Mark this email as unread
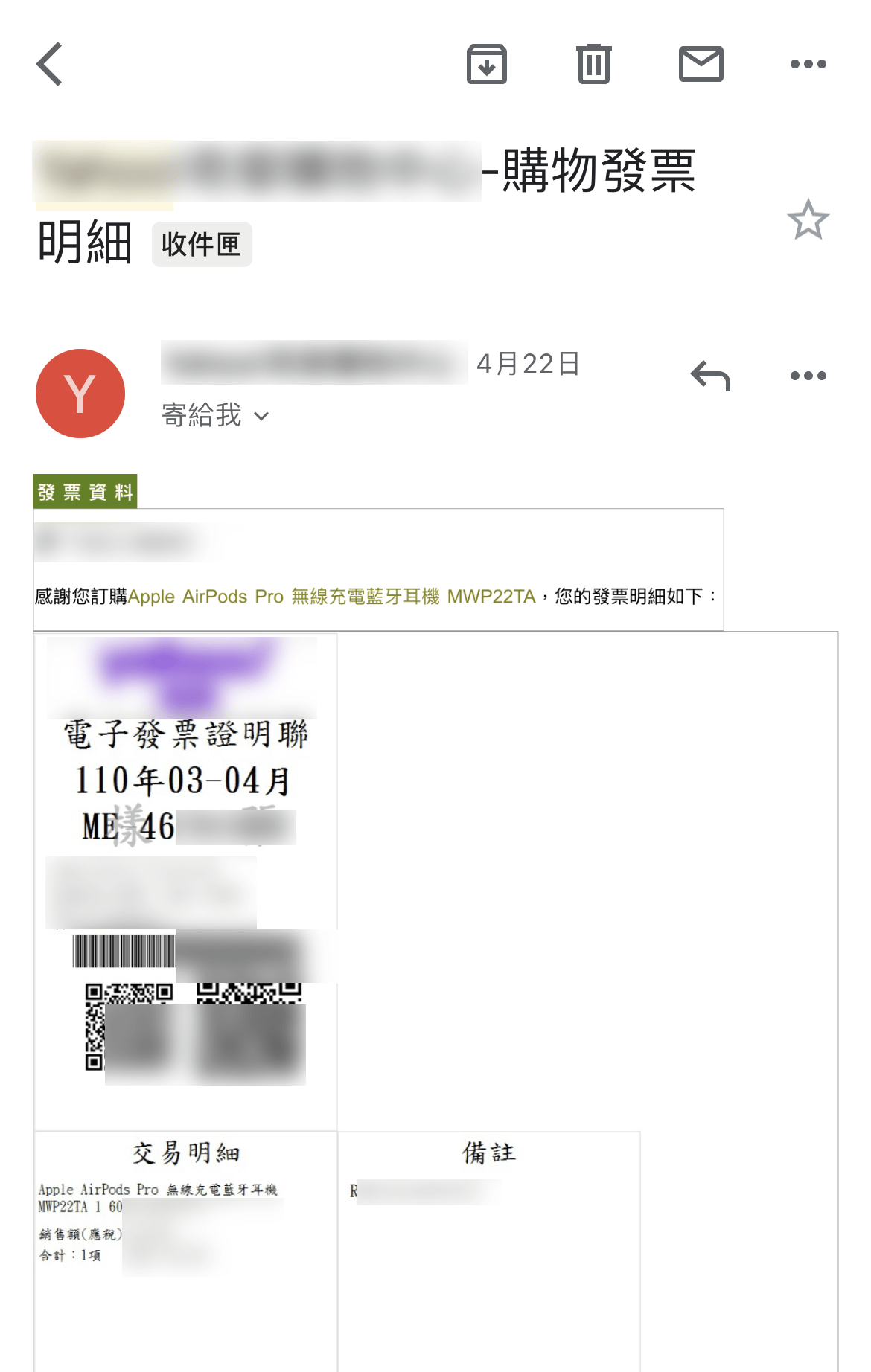 click(x=701, y=64)
